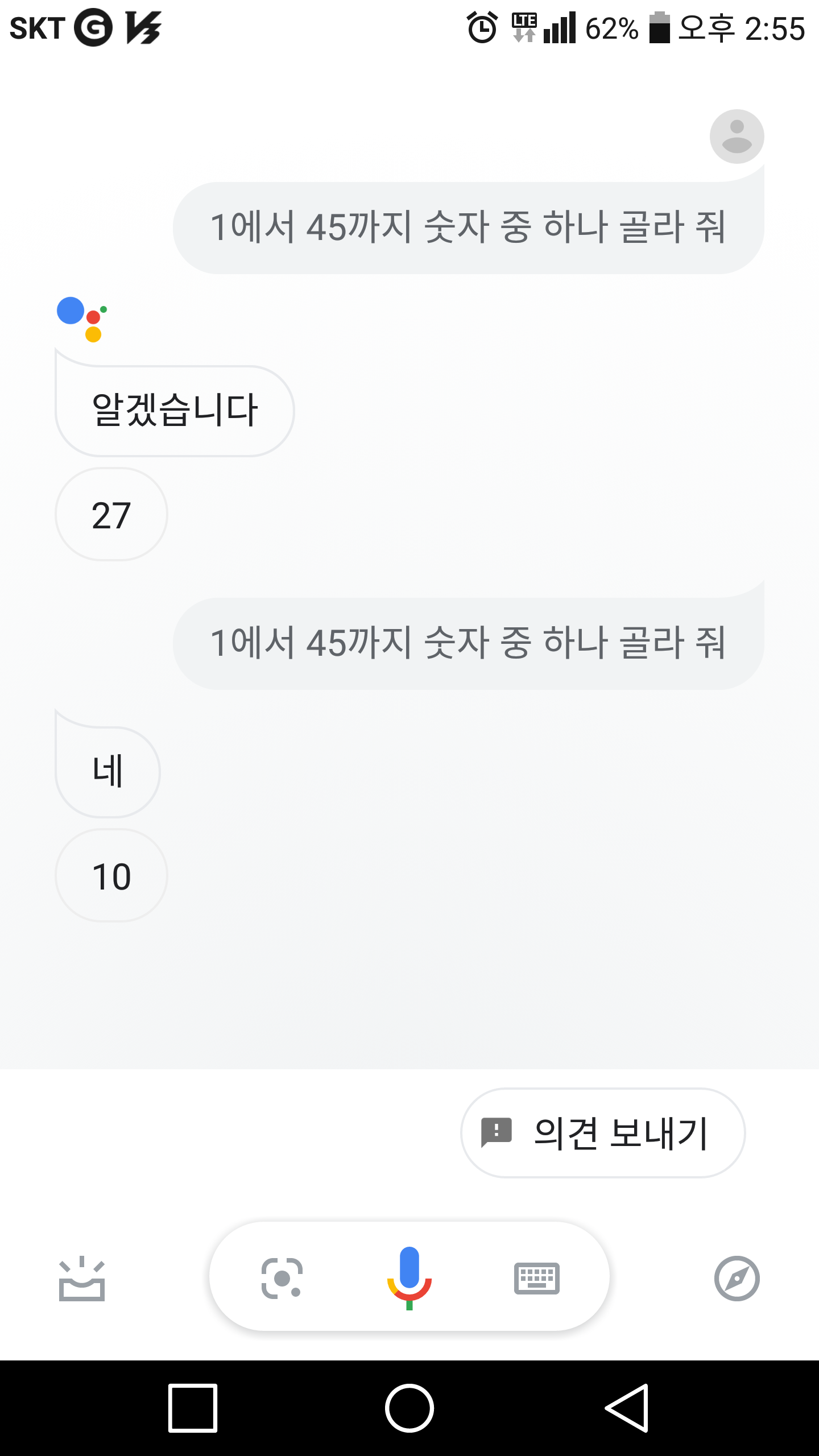This screenshot has width=819, height=1456.
Task: Start voice input with the microphone
Action: [409, 1277]
